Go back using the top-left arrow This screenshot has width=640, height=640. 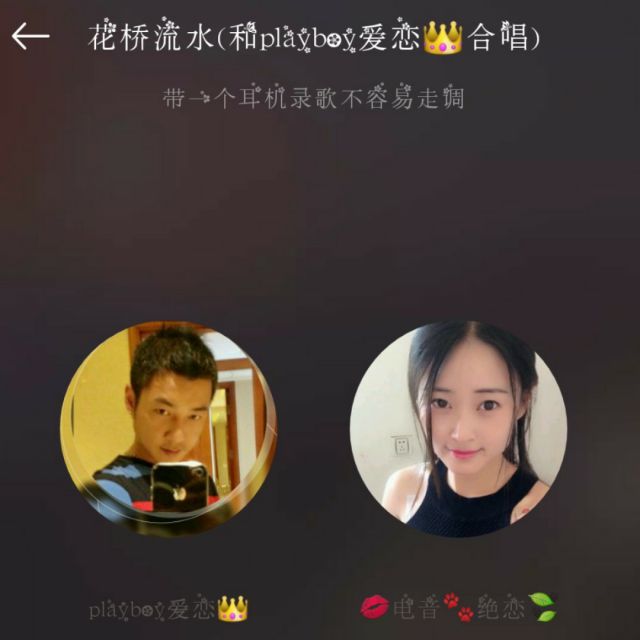[30, 37]
